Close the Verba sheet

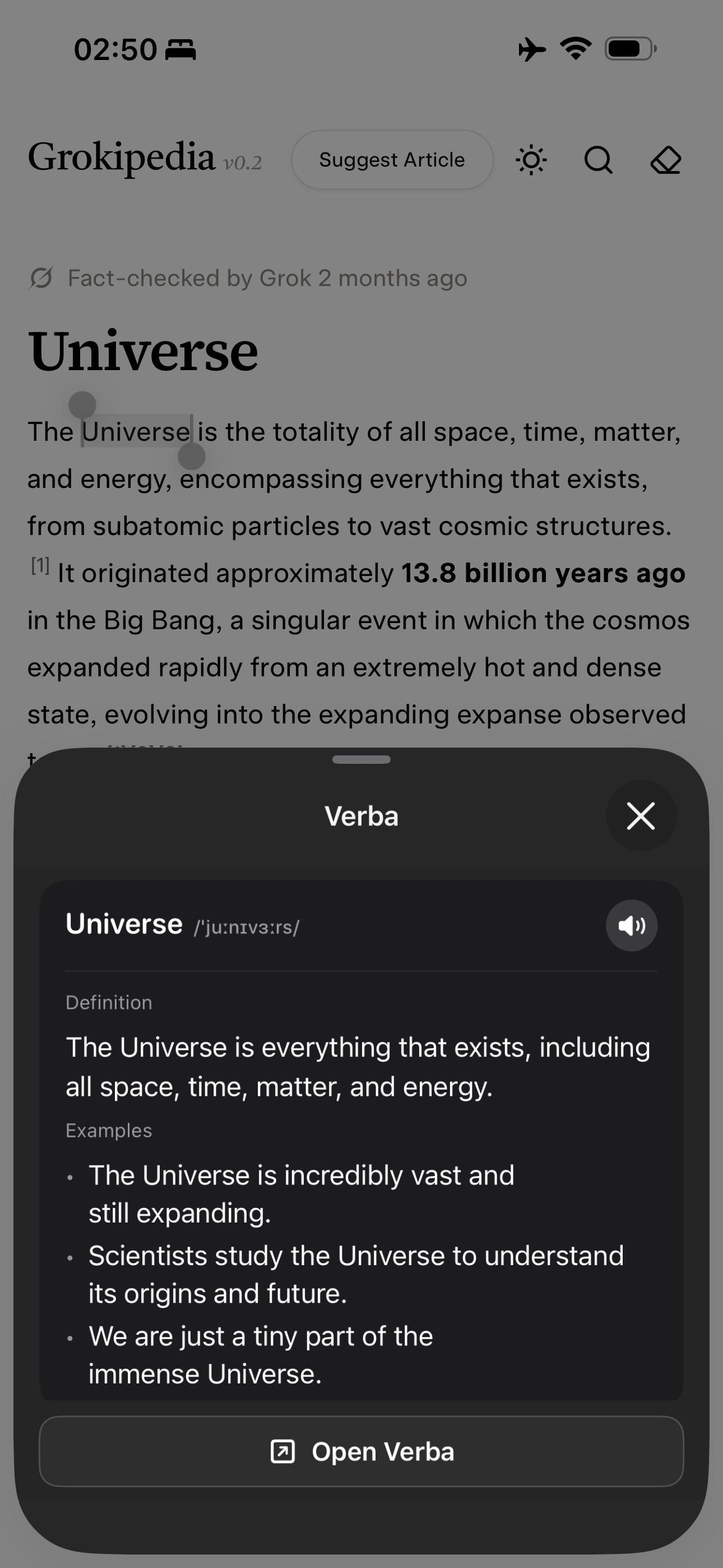point(640,815)
